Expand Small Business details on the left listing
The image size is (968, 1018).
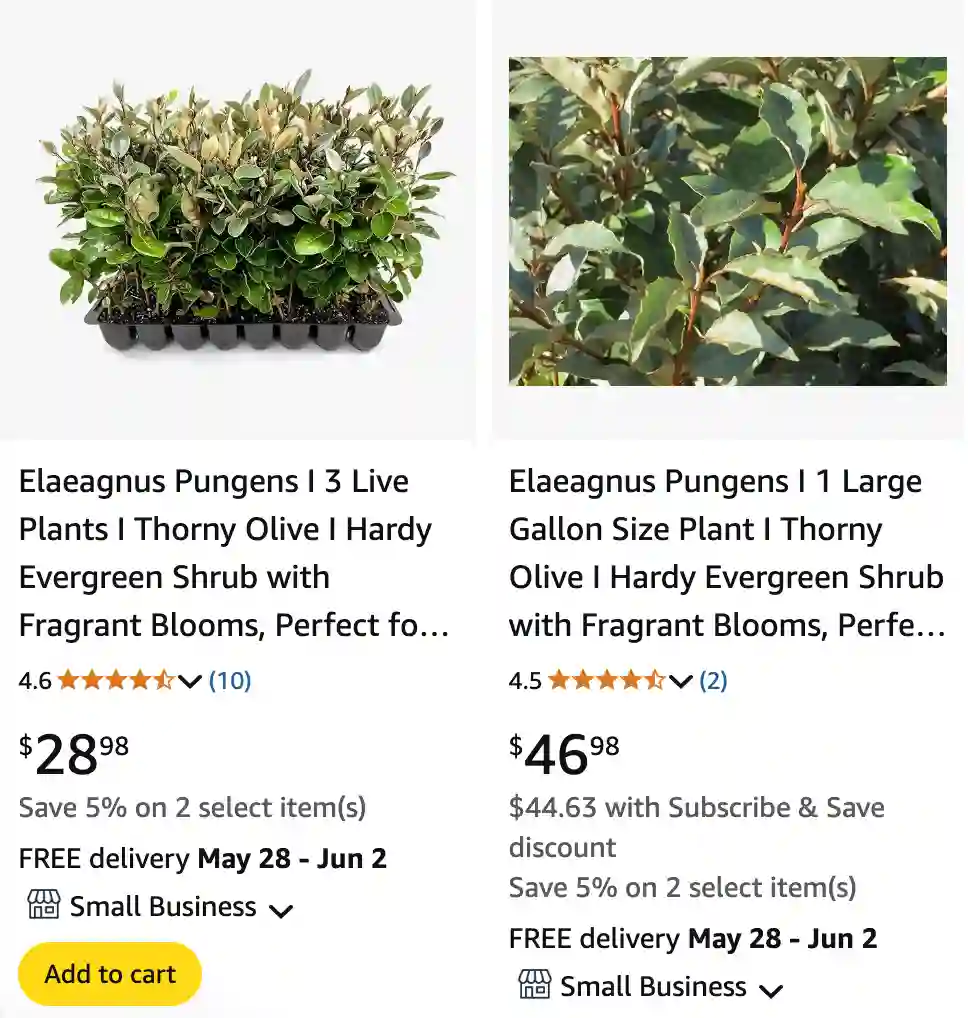[281, 910]
